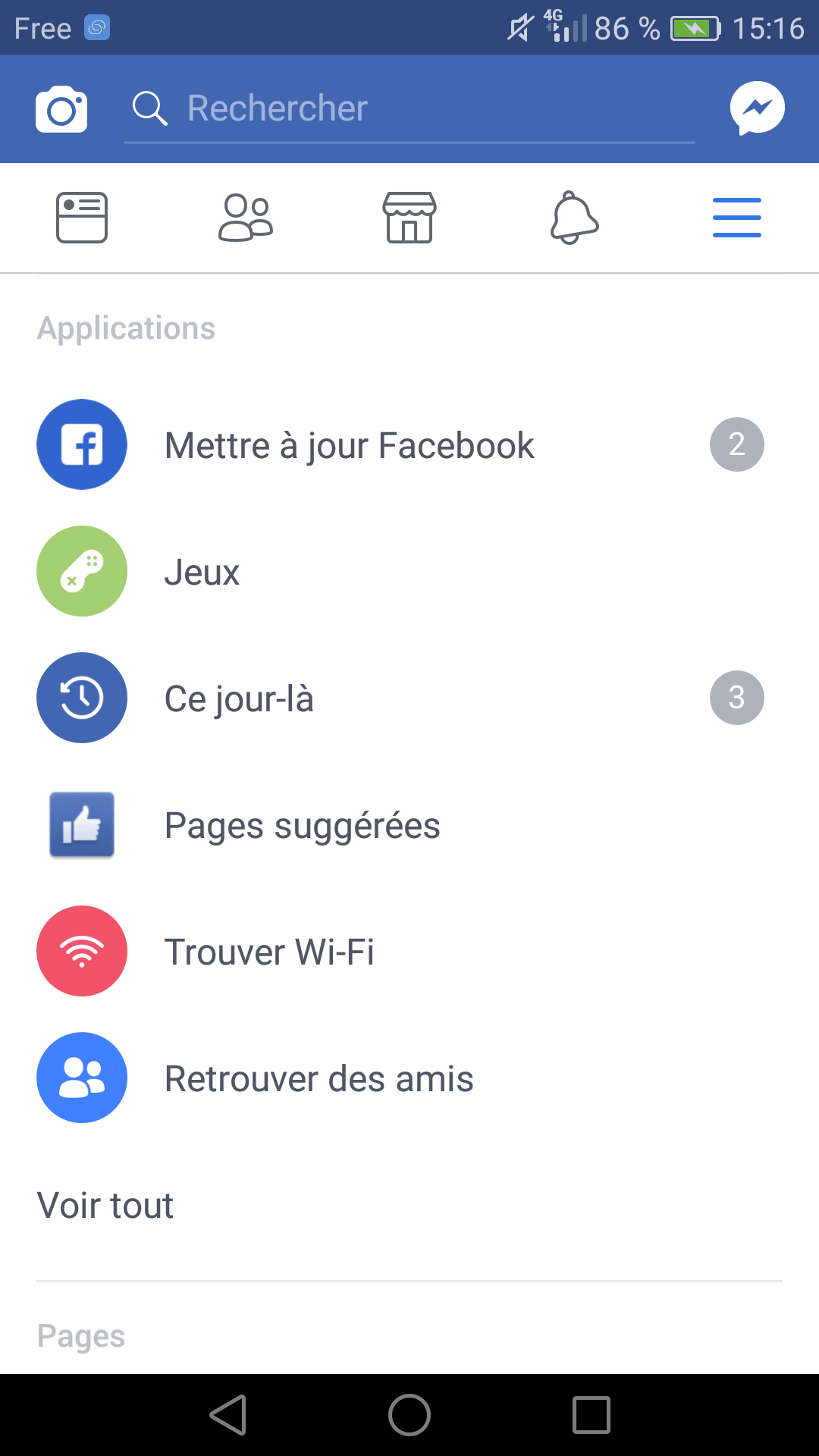Expand the list with Voir tout
This screenshot has height=1456, width=819.
click(105, 1205)
